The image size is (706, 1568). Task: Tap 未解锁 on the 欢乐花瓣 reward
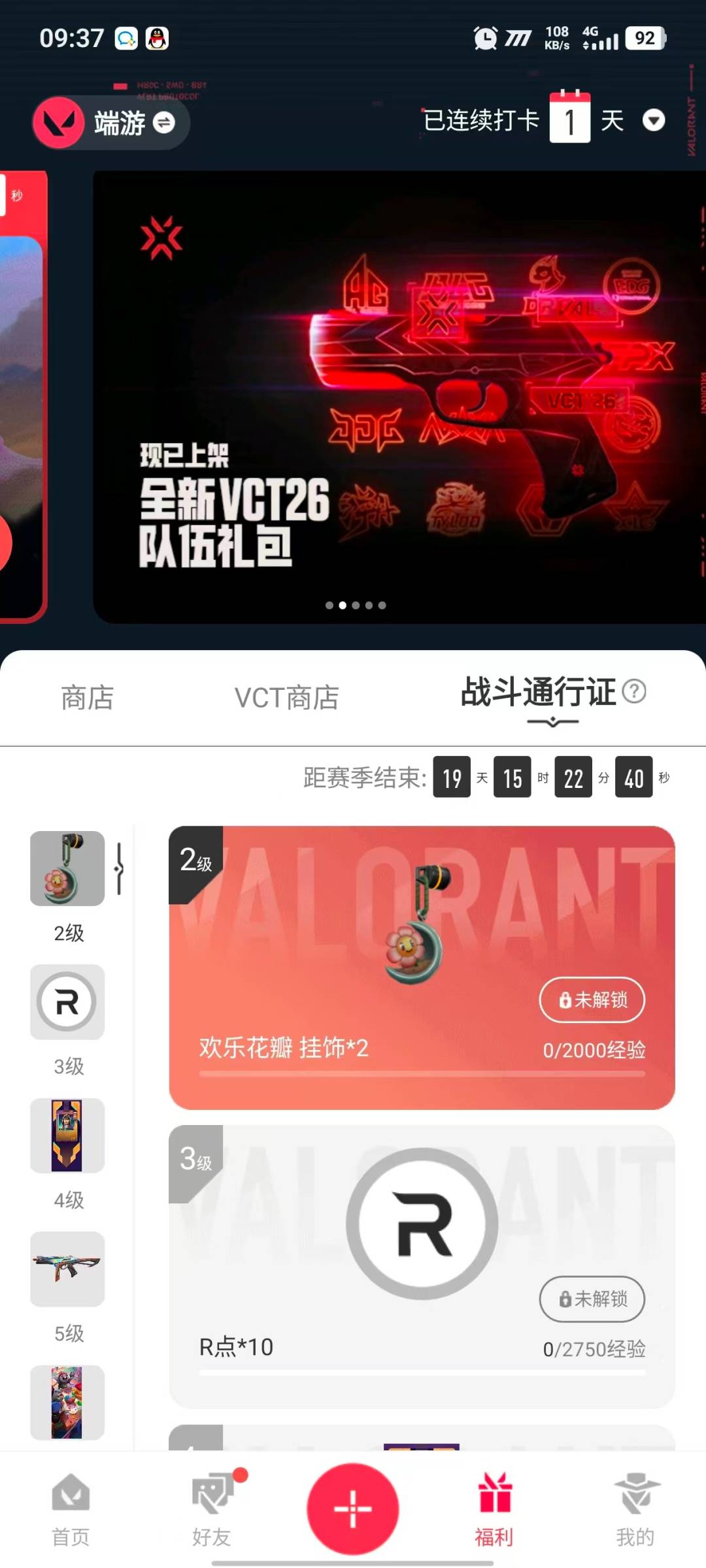(x=591, y=1000)
